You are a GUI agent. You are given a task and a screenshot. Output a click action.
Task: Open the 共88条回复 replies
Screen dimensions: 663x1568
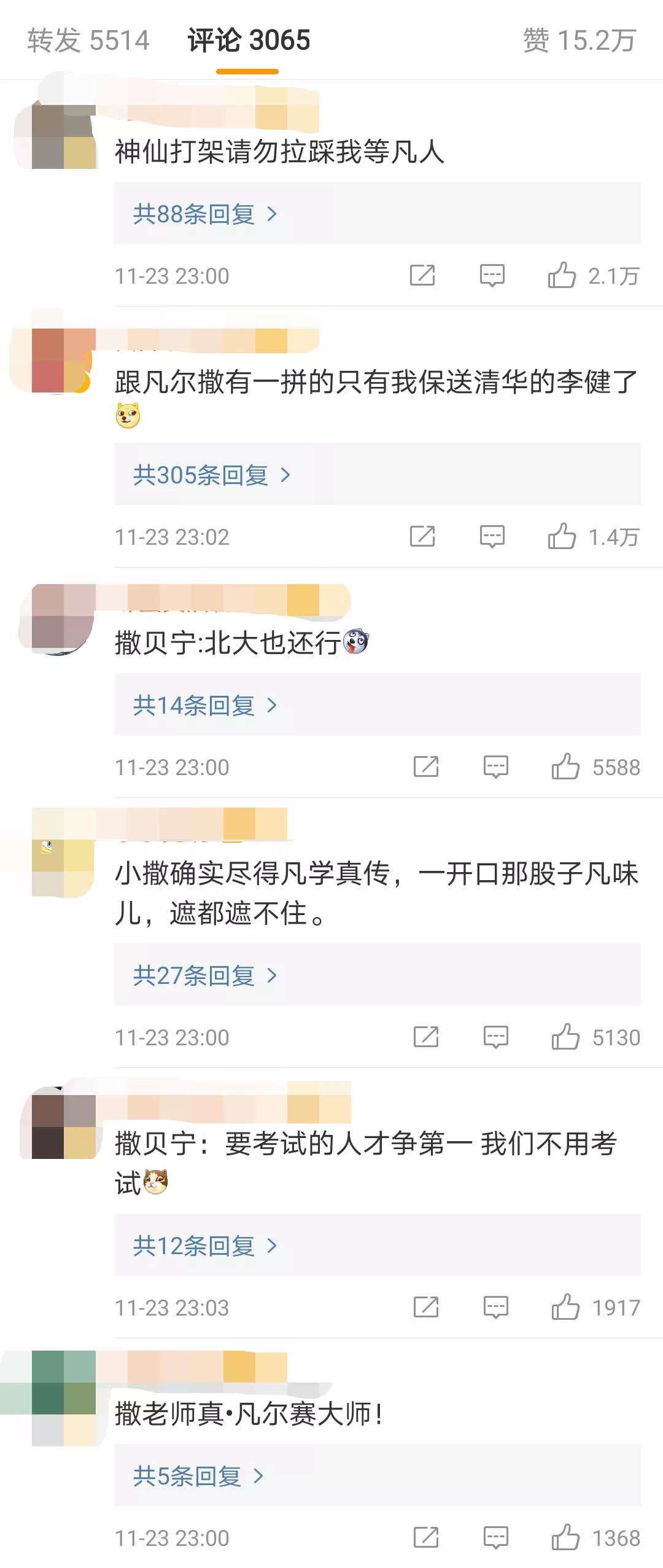pyautogui.click(x=205, y=214)
